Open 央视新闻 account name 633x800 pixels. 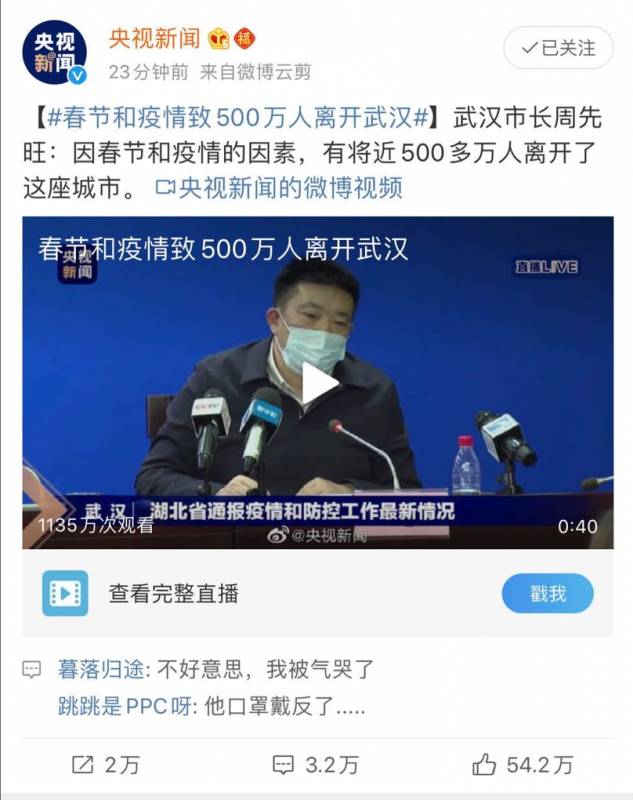click(x=155, y=38)
